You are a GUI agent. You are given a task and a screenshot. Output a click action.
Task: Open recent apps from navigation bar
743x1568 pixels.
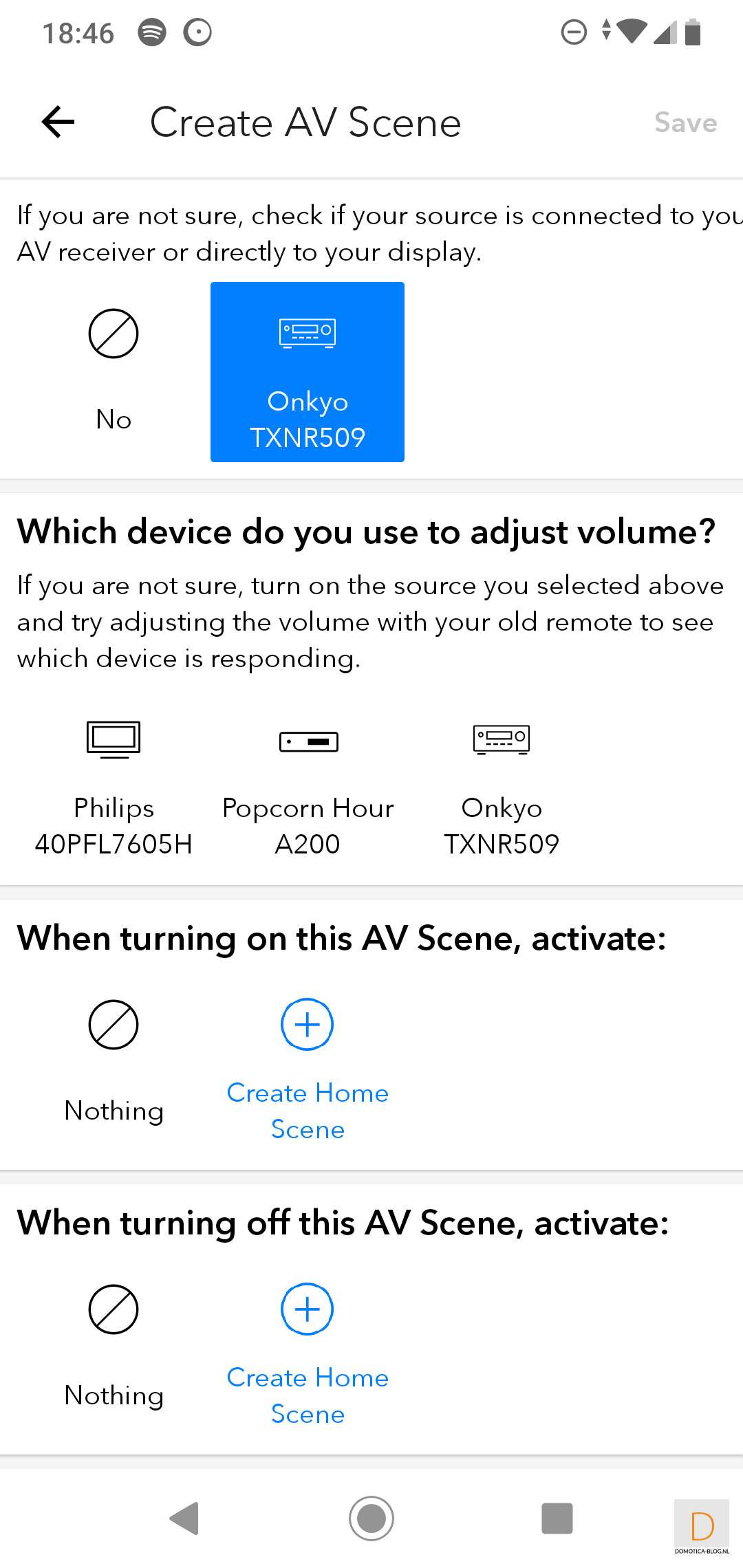tap(557, 1518)
